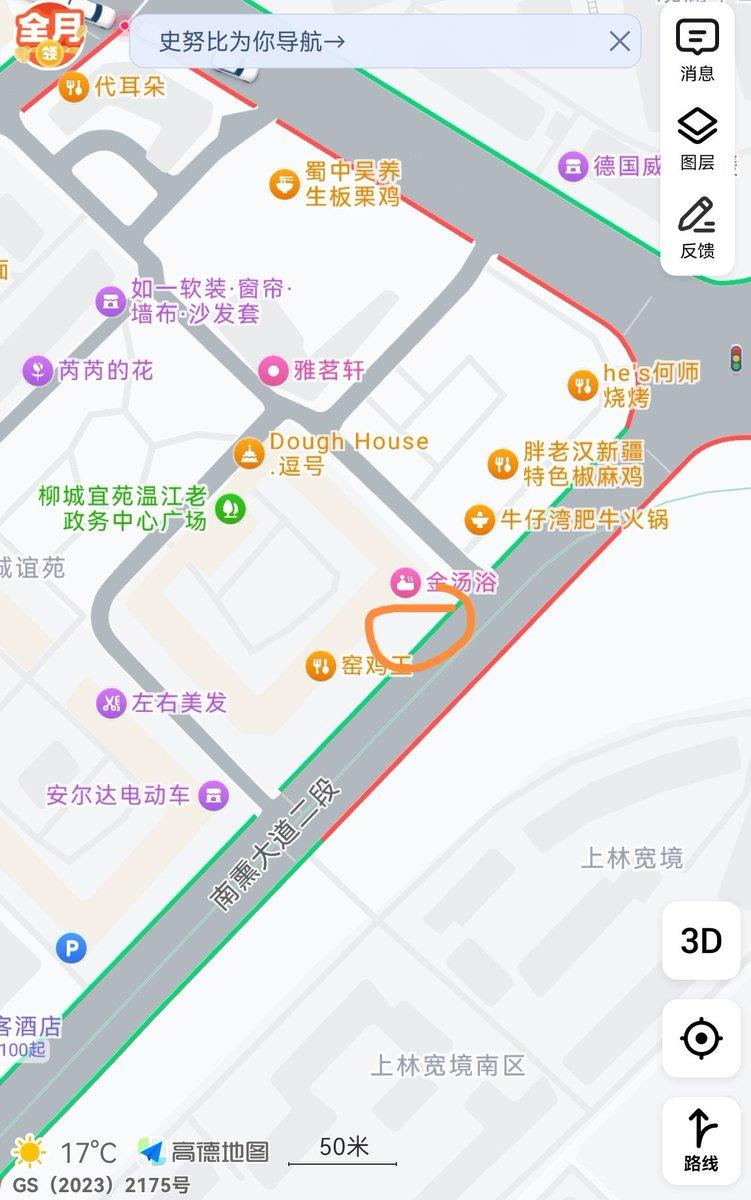Select the Dough House 逗号 marker
Image resolution: width=751 pixels, height=1200 pixels.
point(248,453)
